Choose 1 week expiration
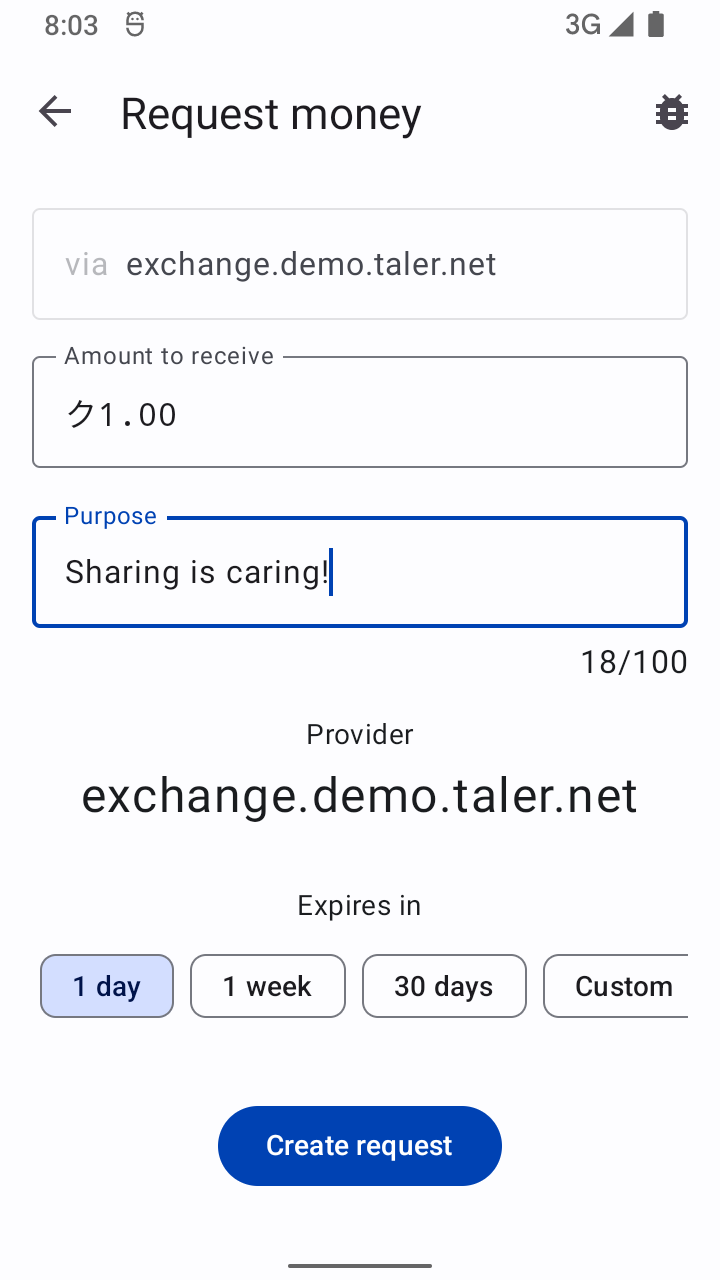Screen dimensions: 720x1280 (x=267, y=986)
